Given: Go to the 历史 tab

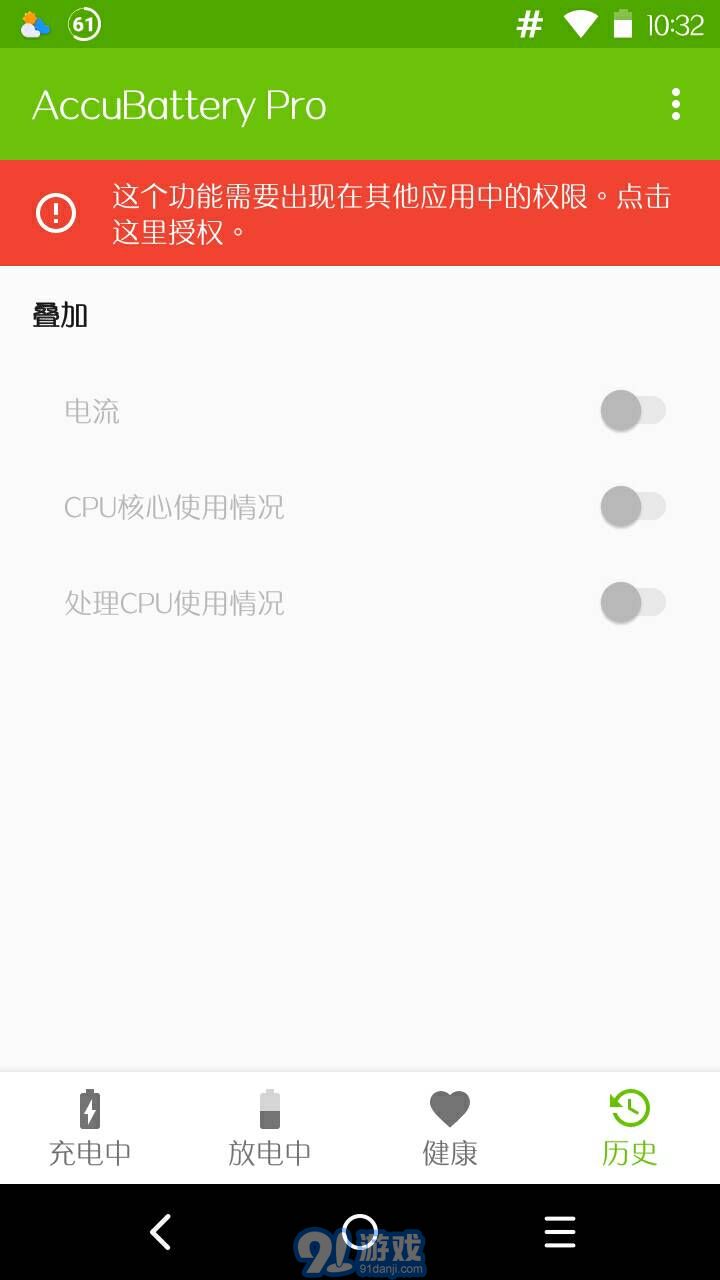Looking at the screenshot, I should pos(629,1128).
